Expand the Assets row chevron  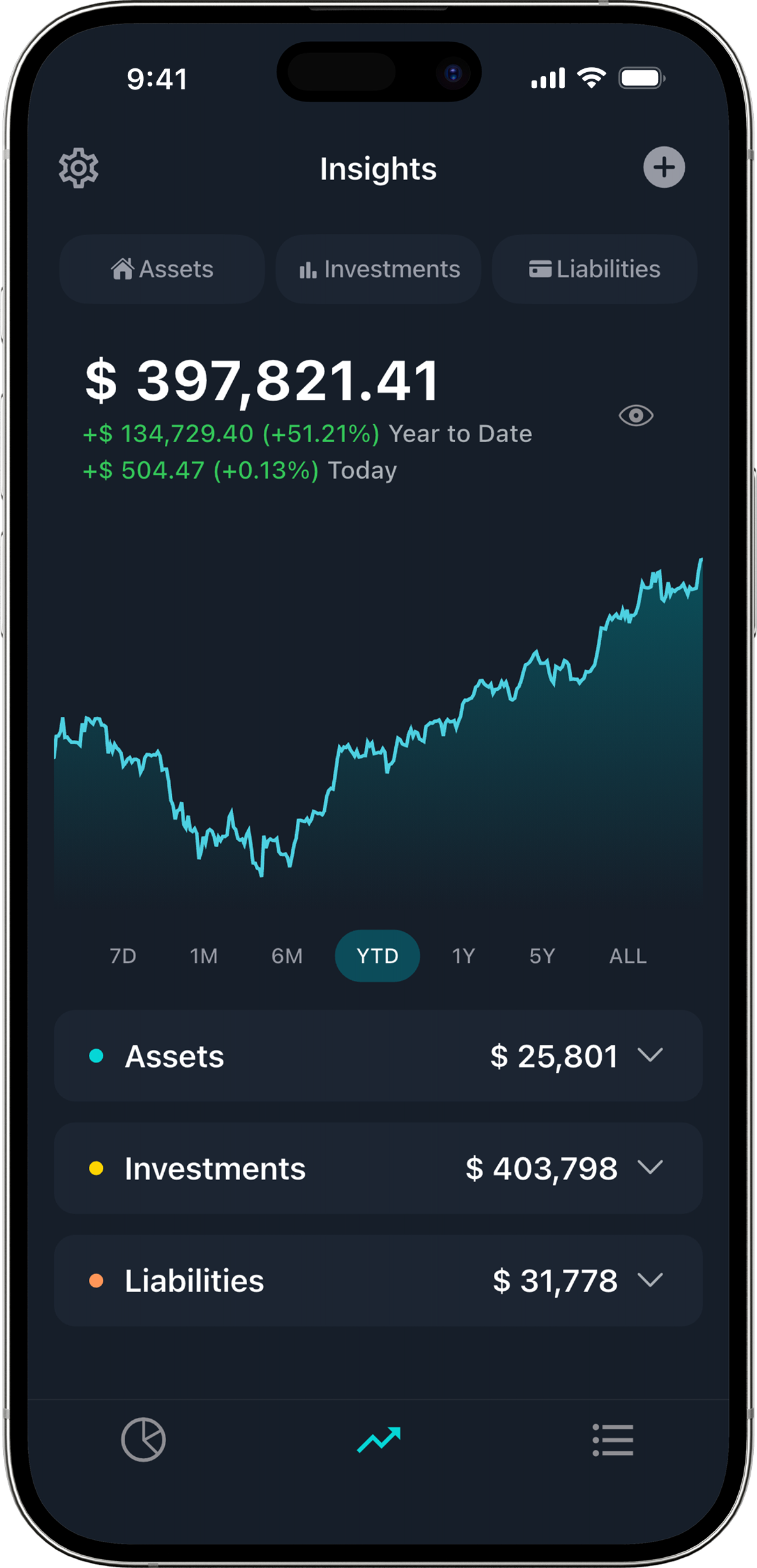[x=651, y=1056]
